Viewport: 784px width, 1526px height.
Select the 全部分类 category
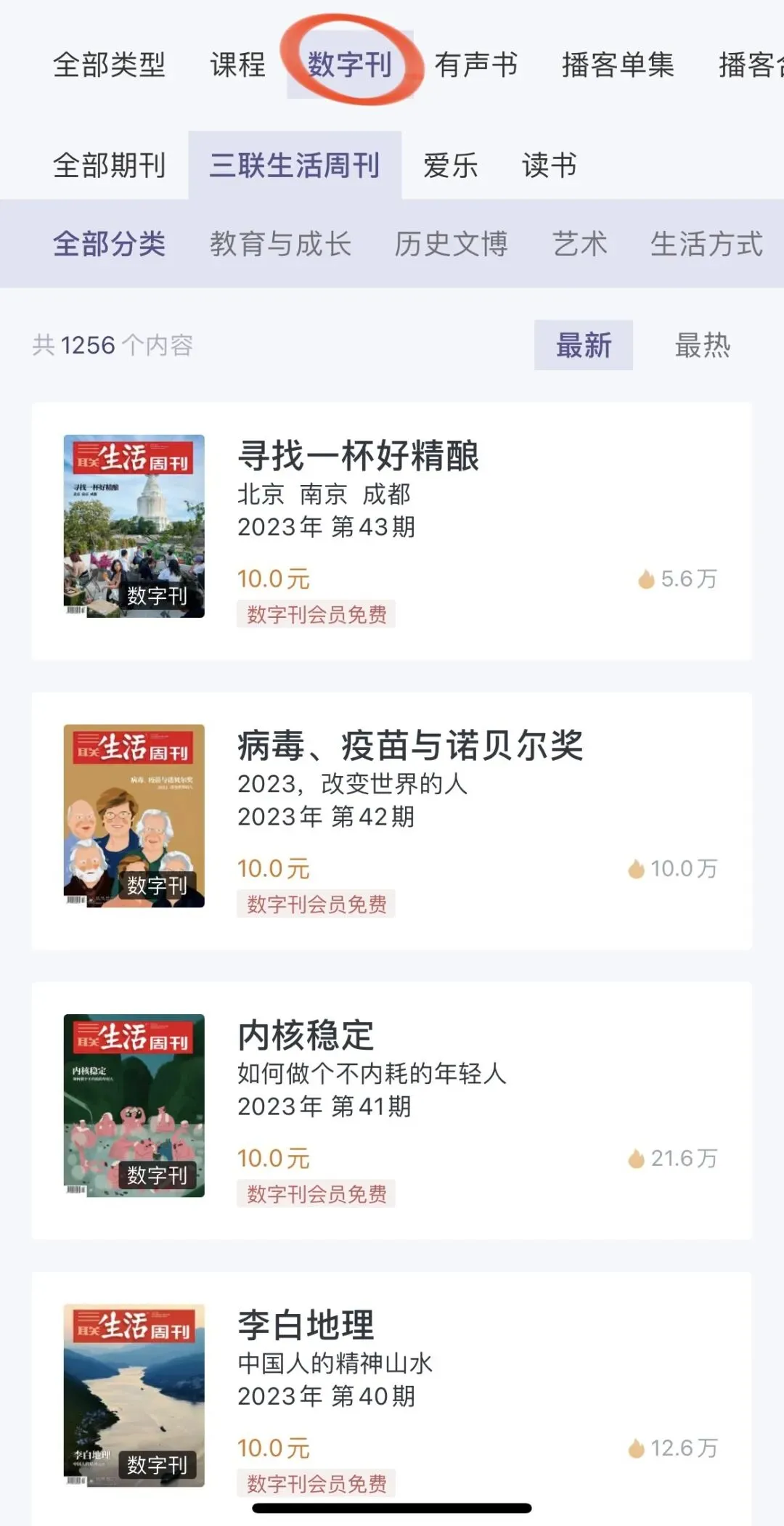point(109,244)
